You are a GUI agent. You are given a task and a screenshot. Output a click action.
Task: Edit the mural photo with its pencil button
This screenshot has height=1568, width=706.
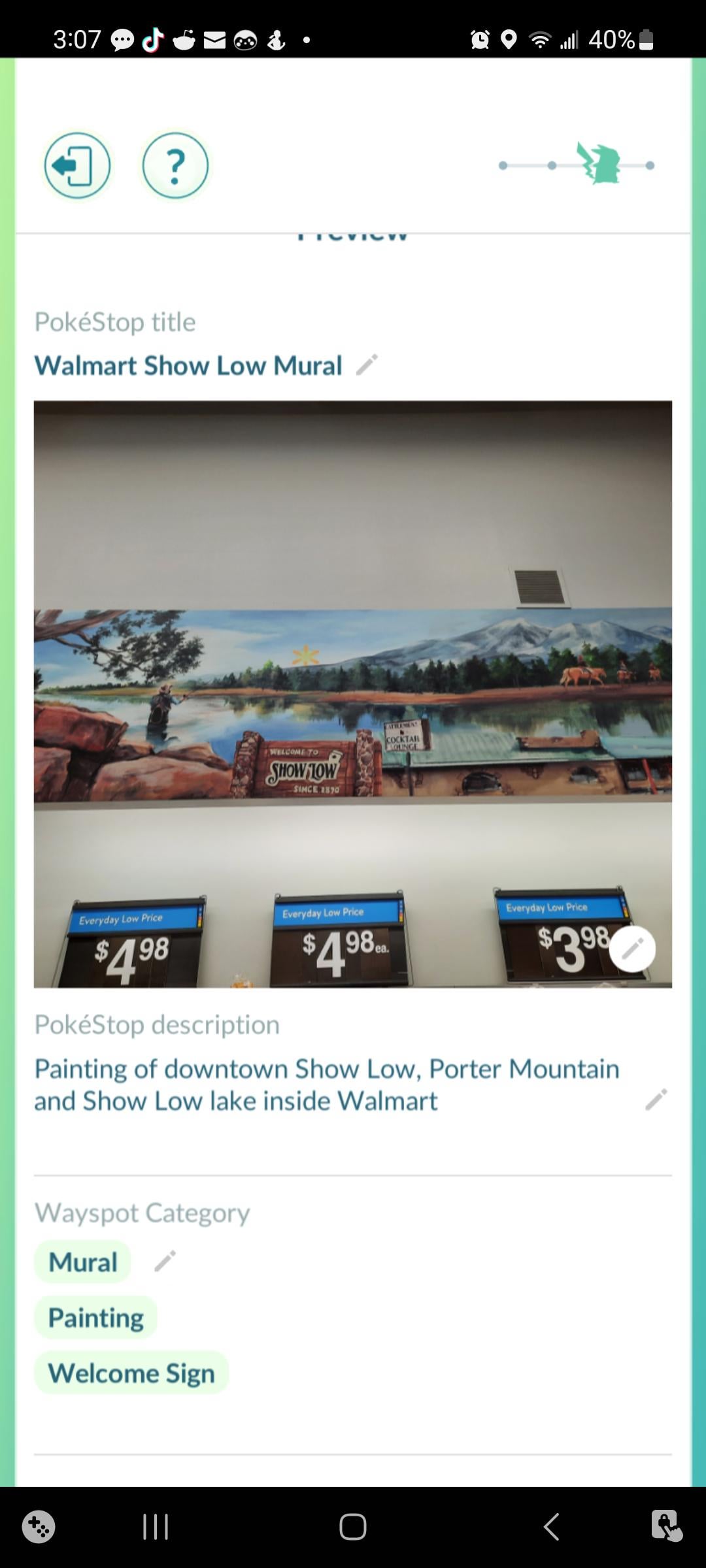[631, 949]
